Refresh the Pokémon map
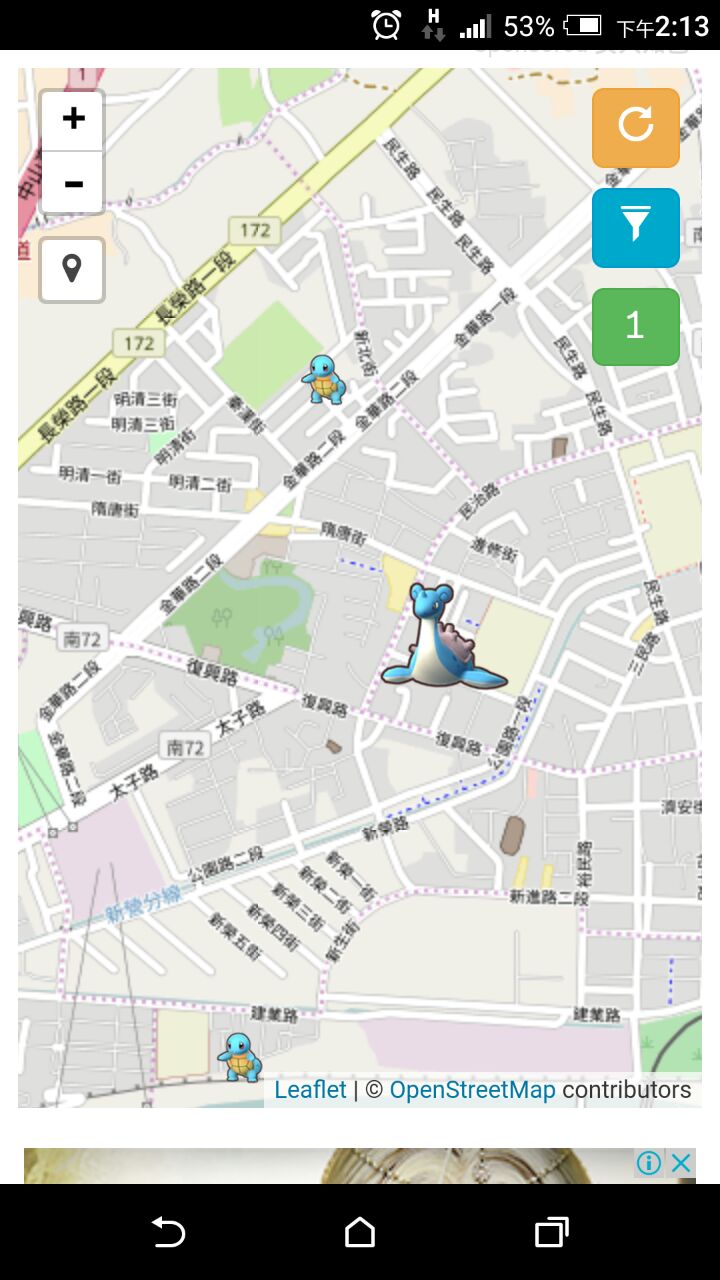Image resolution: width=720 pixels, height=1280 pixels. point(635,127)
